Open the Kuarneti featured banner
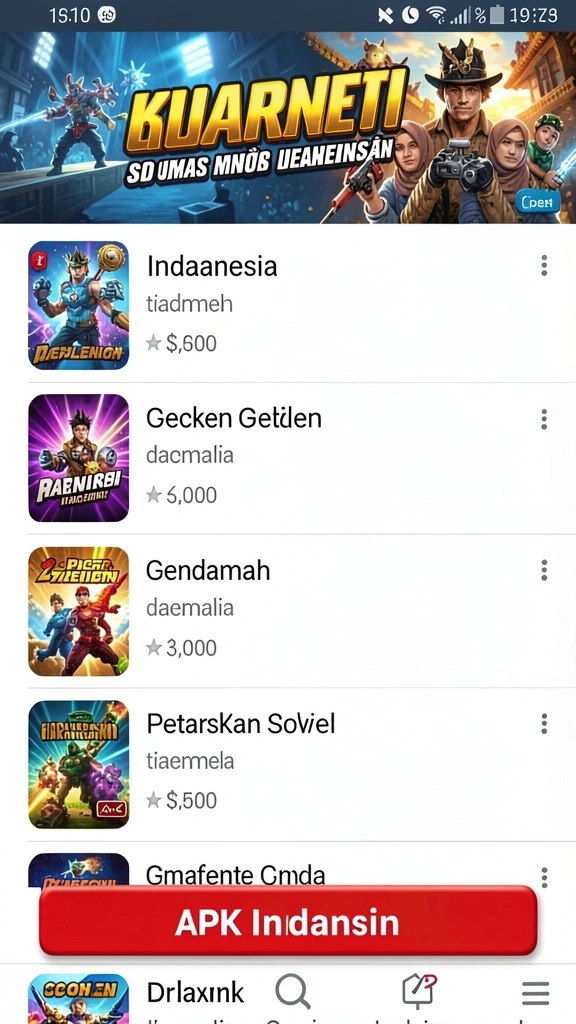The image size is (576, 1024). (288, 127)
